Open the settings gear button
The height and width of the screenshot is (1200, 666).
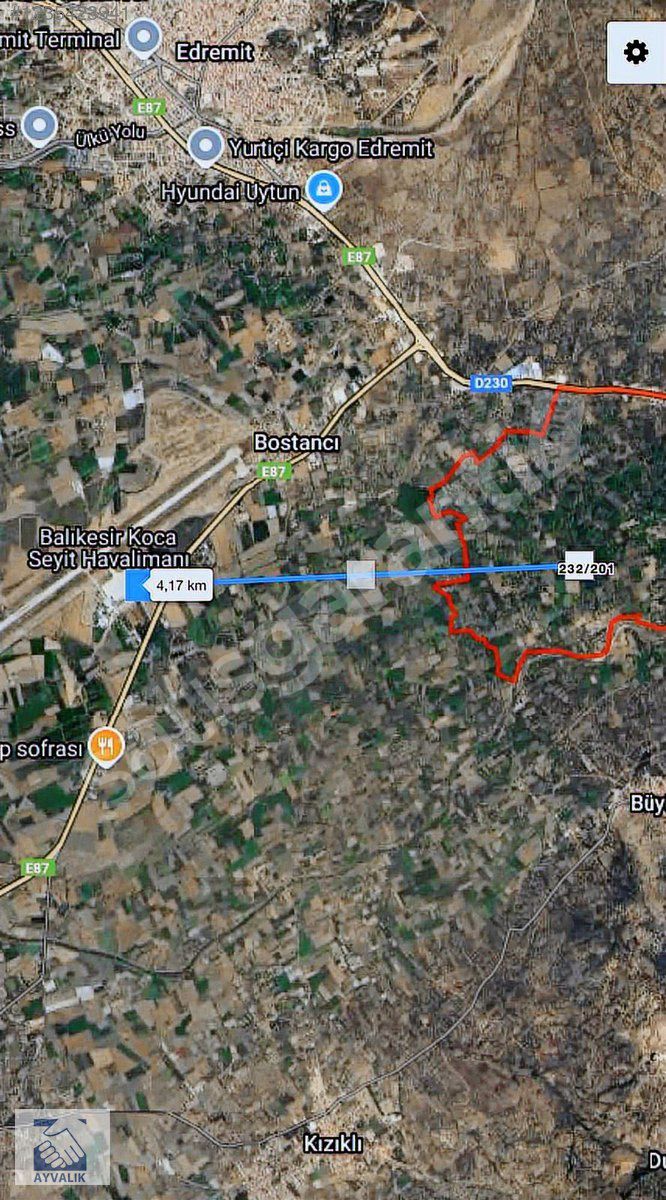tap(636, 52)
